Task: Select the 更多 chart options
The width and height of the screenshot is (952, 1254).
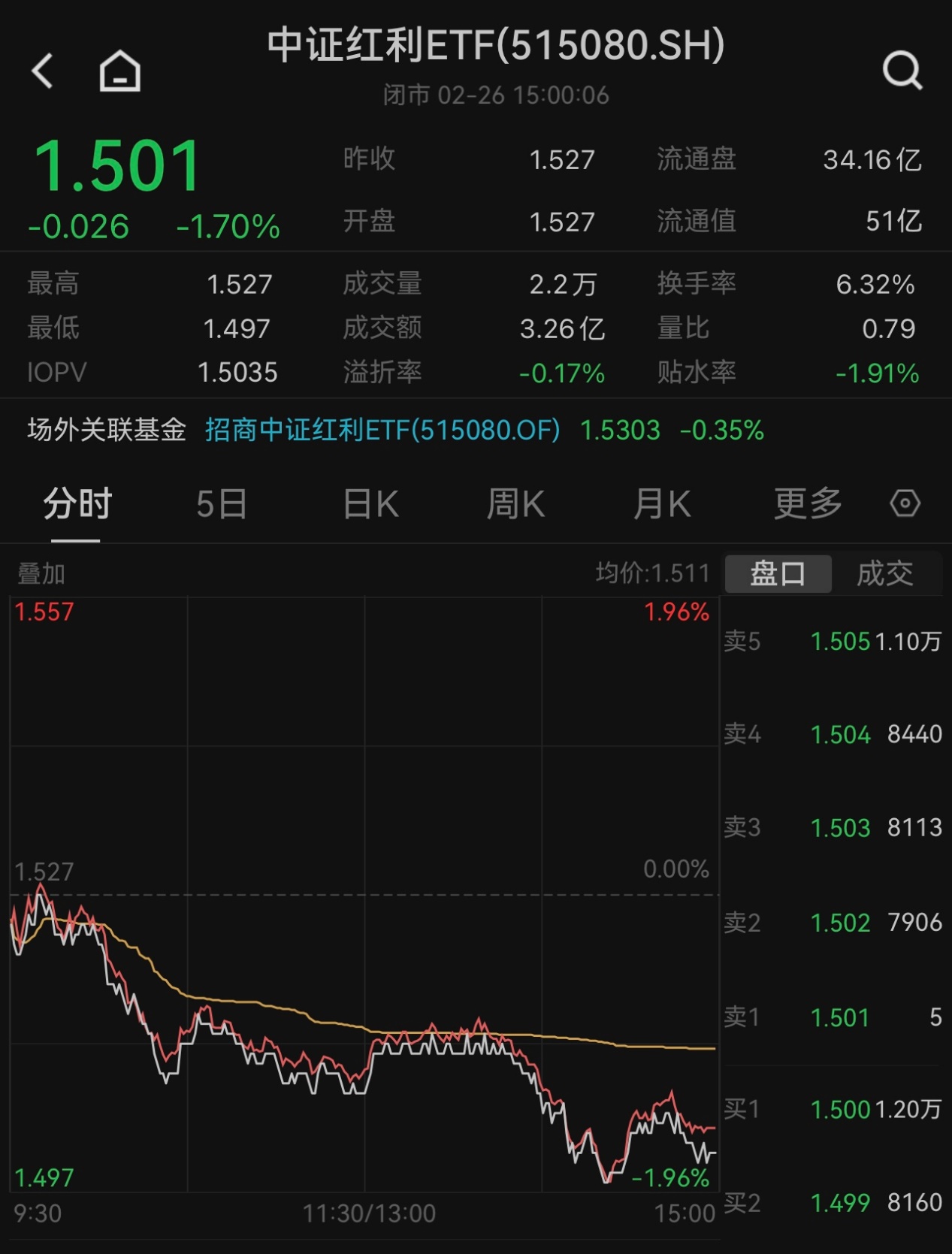Action: pos(805,503)
